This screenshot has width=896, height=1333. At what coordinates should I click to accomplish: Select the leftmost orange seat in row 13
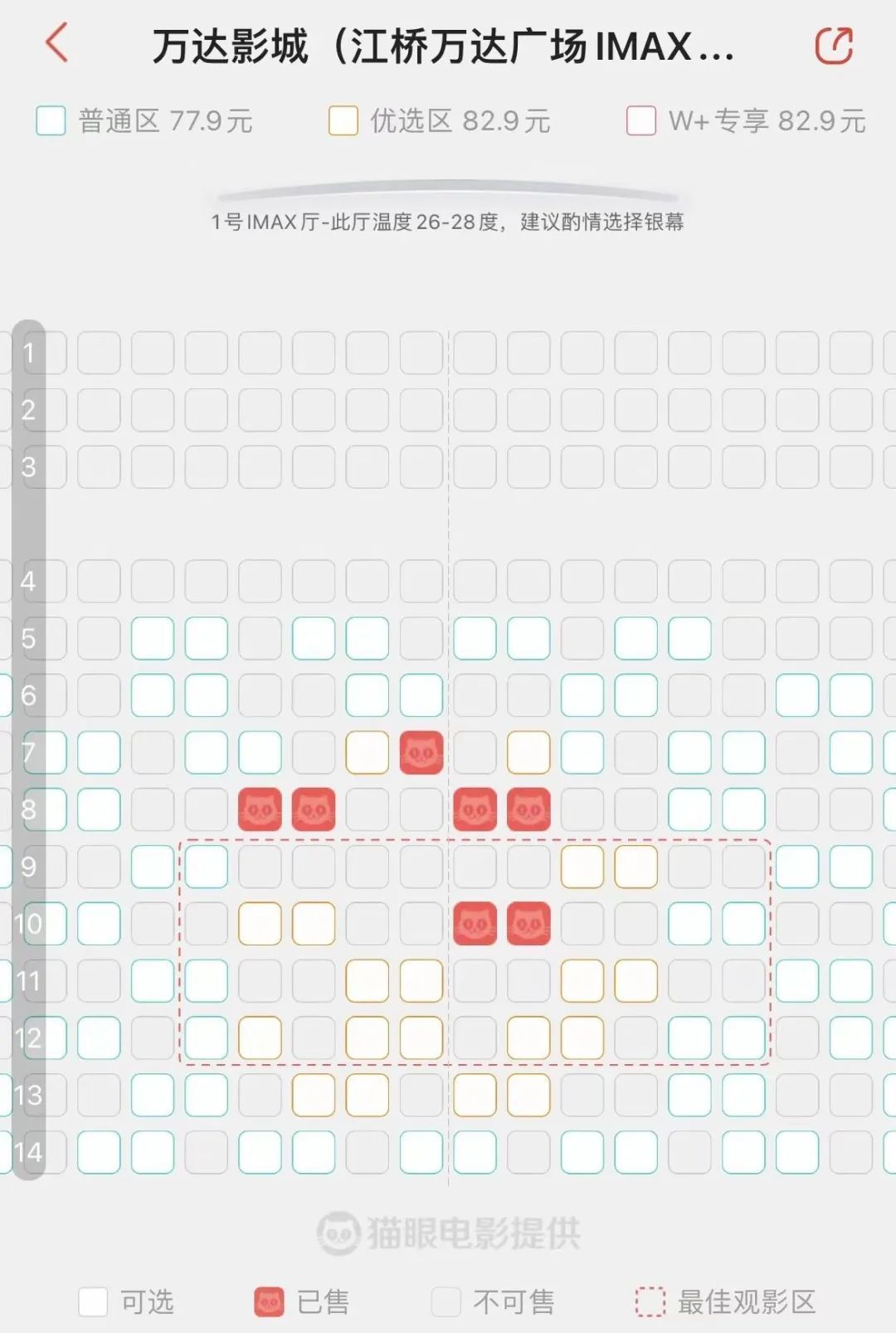[314, 1095]
